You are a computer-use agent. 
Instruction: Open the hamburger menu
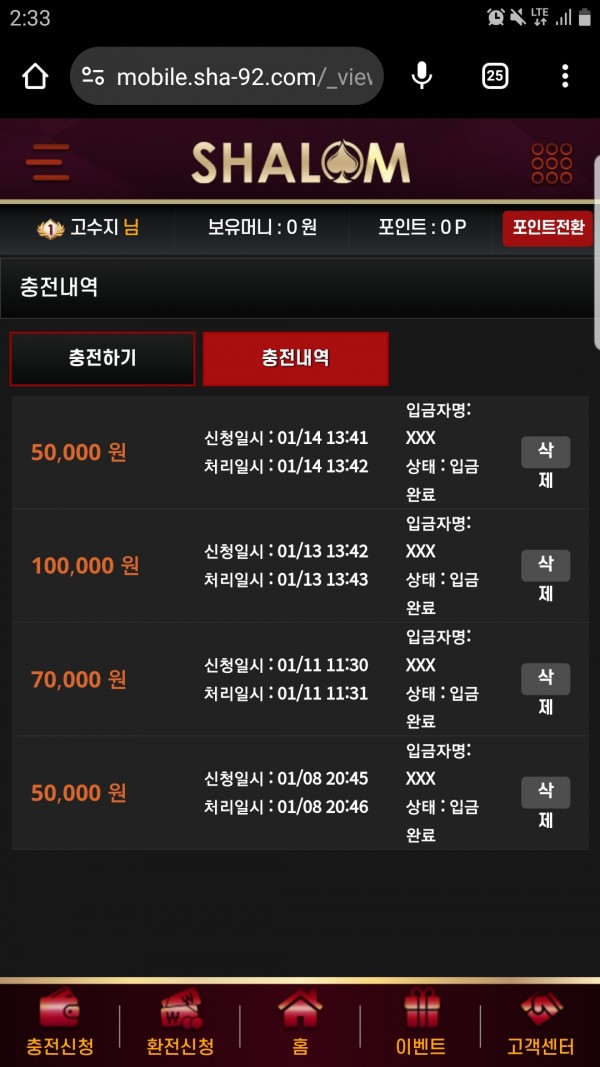[x=48, y=162]
